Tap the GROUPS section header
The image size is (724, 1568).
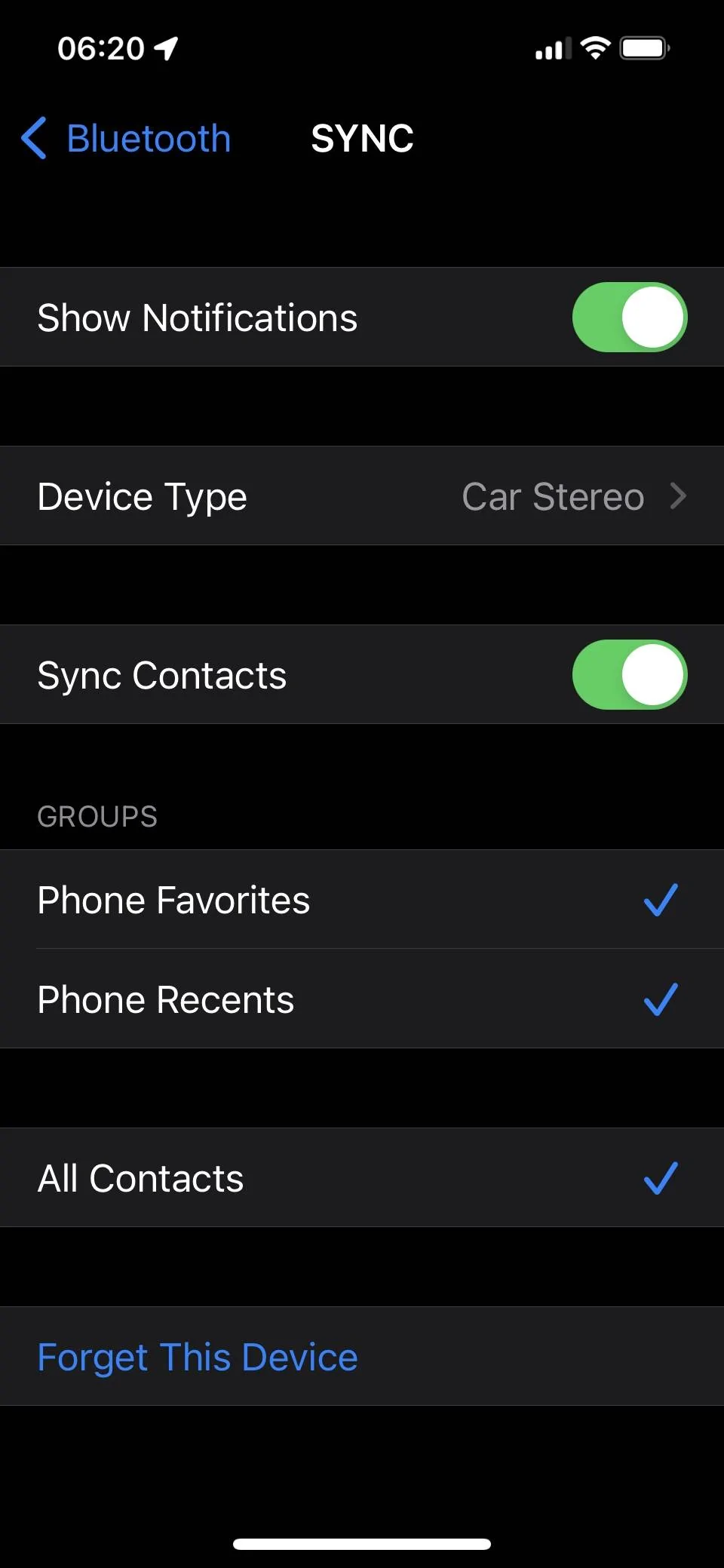tap(97, 816)
